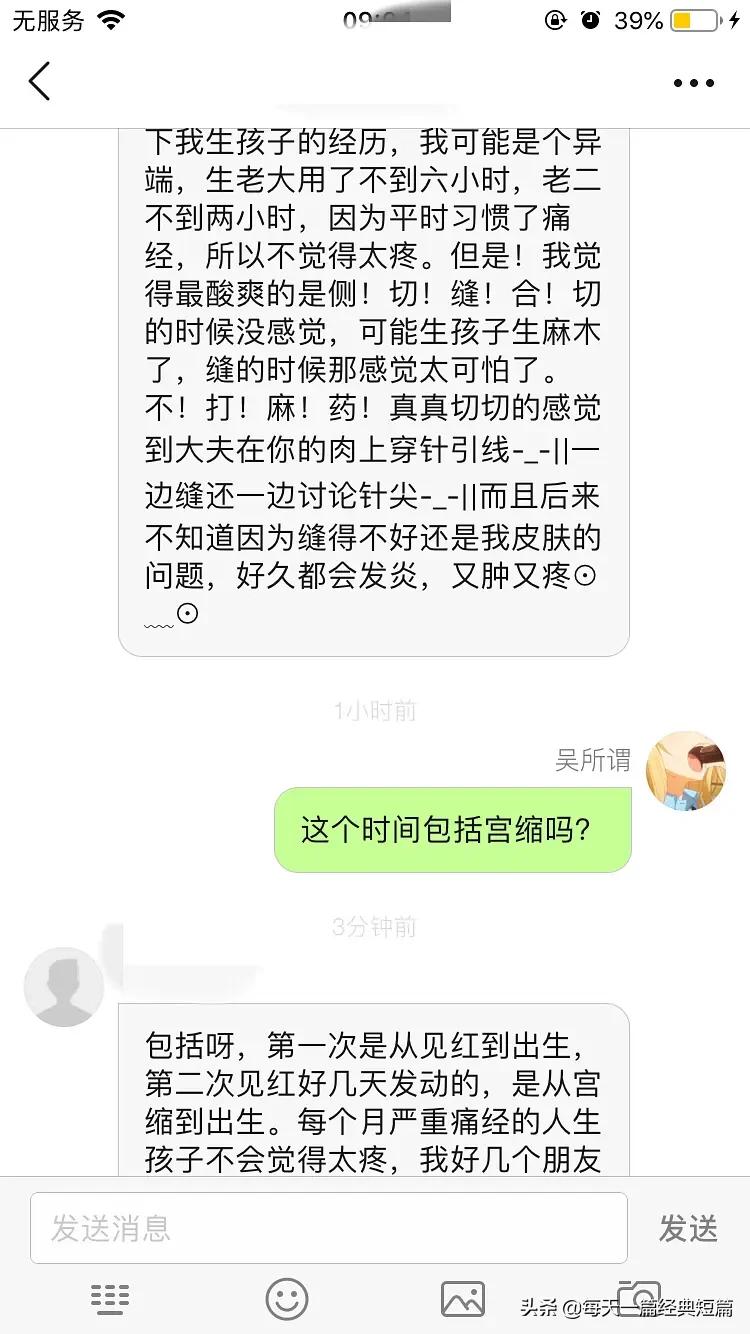Open the emoji picker in the chat toolbar
Viewport: 750px width, 1334px height.
click(x=287, y=1297)
